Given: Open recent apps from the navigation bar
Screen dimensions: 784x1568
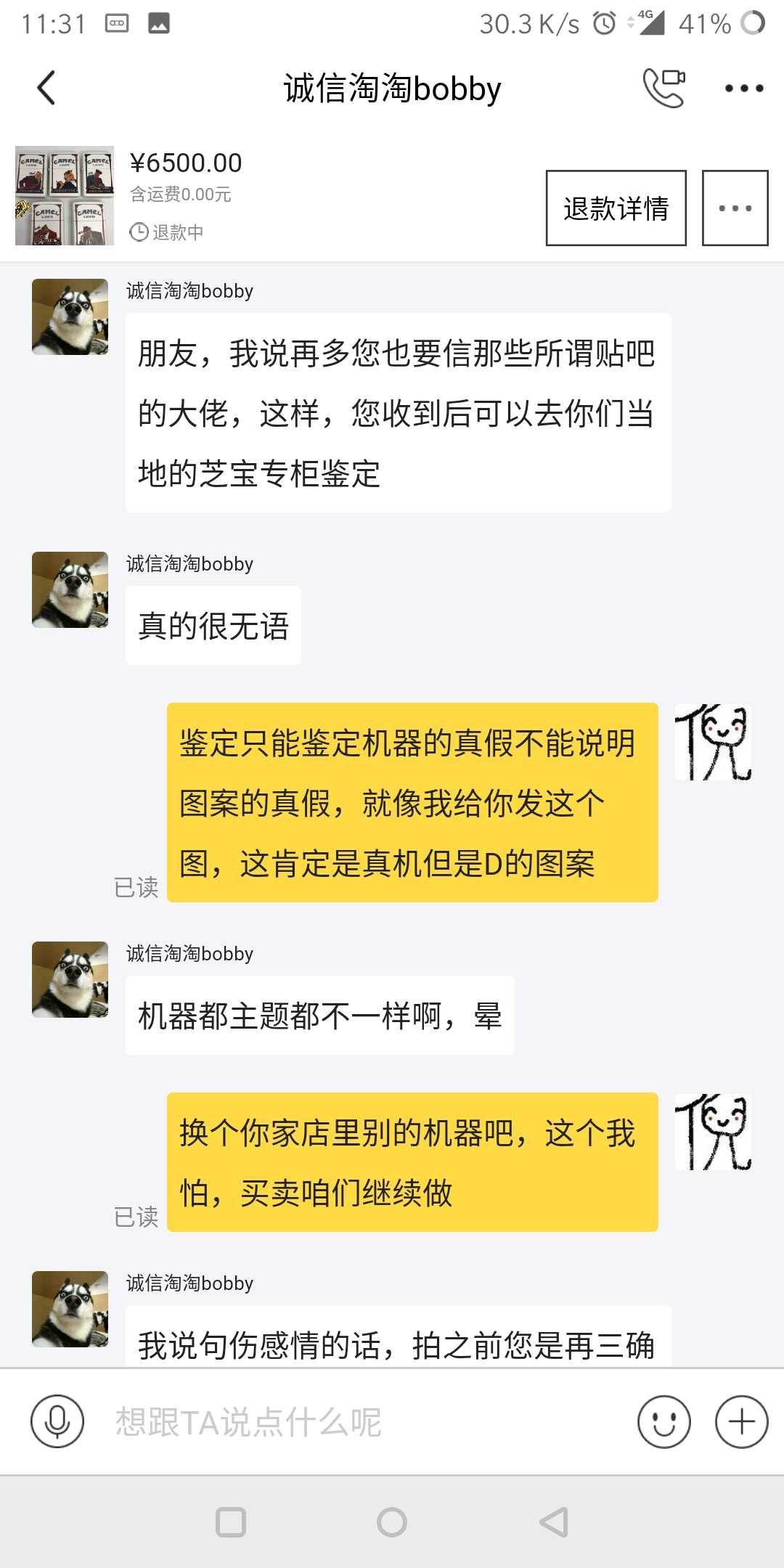Looking at the screenshot, I should tap(231, 1522).
